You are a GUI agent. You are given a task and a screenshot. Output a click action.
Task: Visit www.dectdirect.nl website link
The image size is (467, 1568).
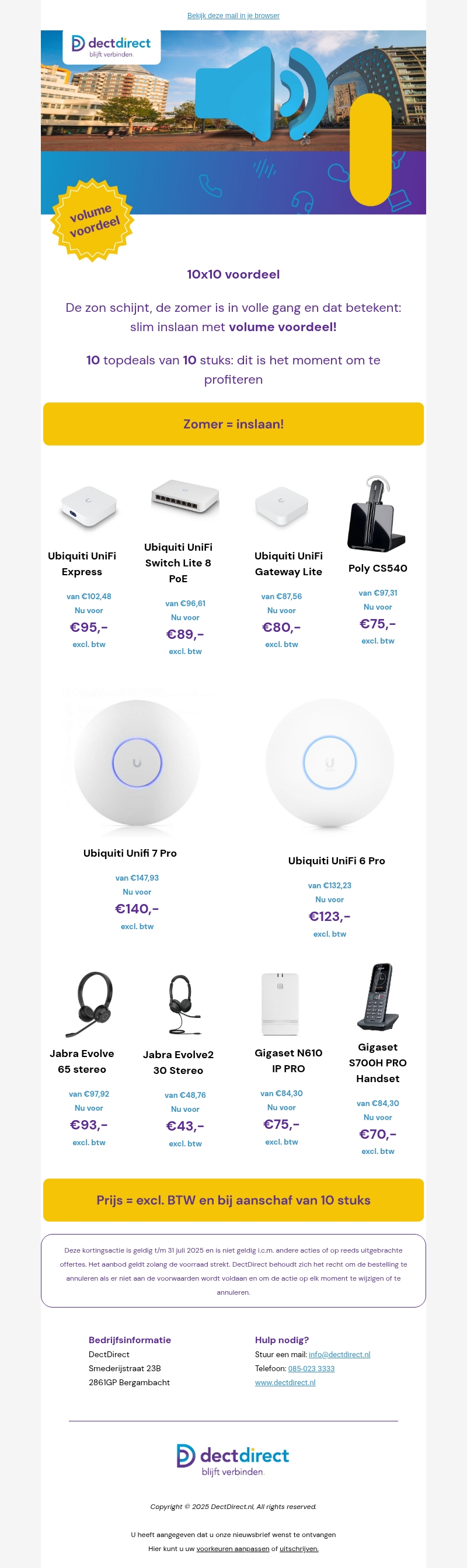click(x=285, y=1382)
